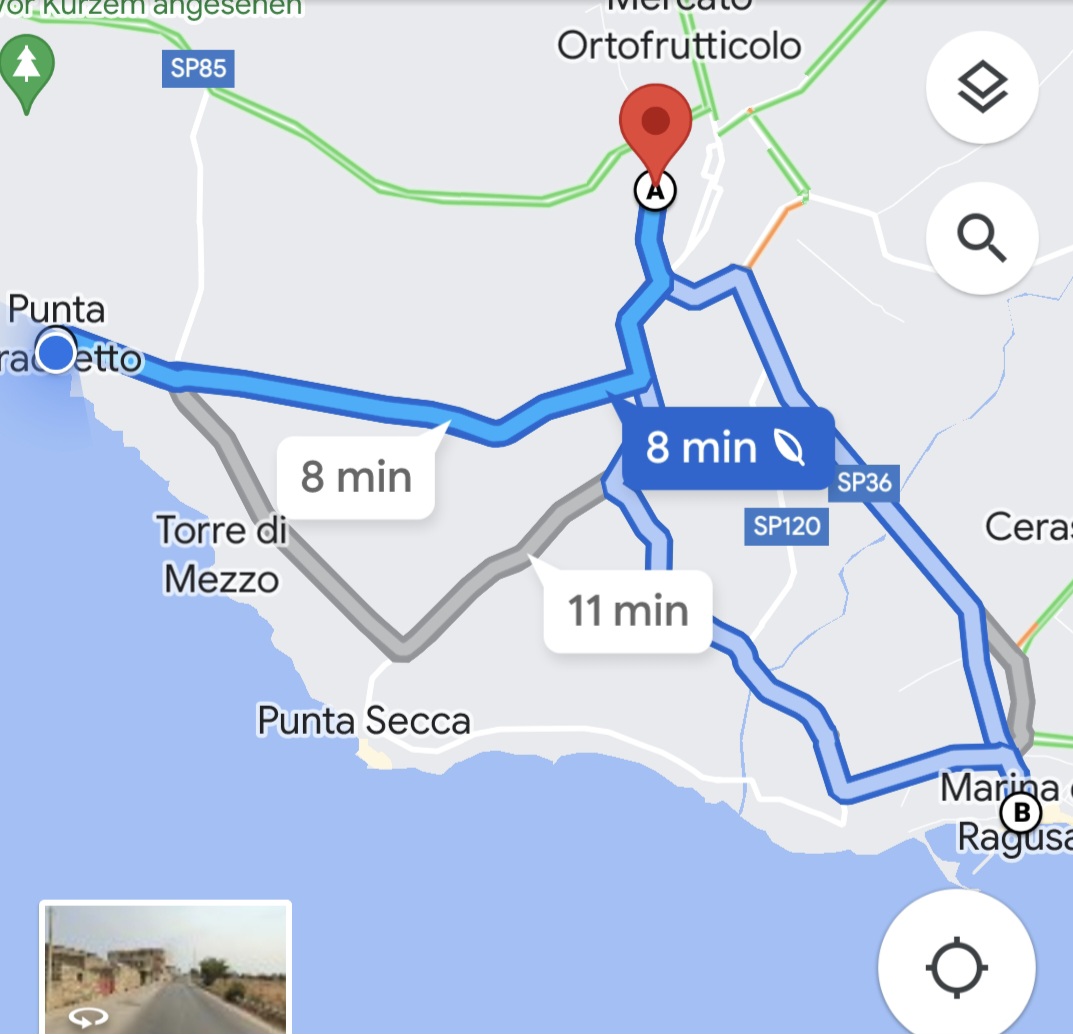Choose the white 8 min alternative route
The height and width of the screenshot is (1034, 1073).
(x=356, y=476)
